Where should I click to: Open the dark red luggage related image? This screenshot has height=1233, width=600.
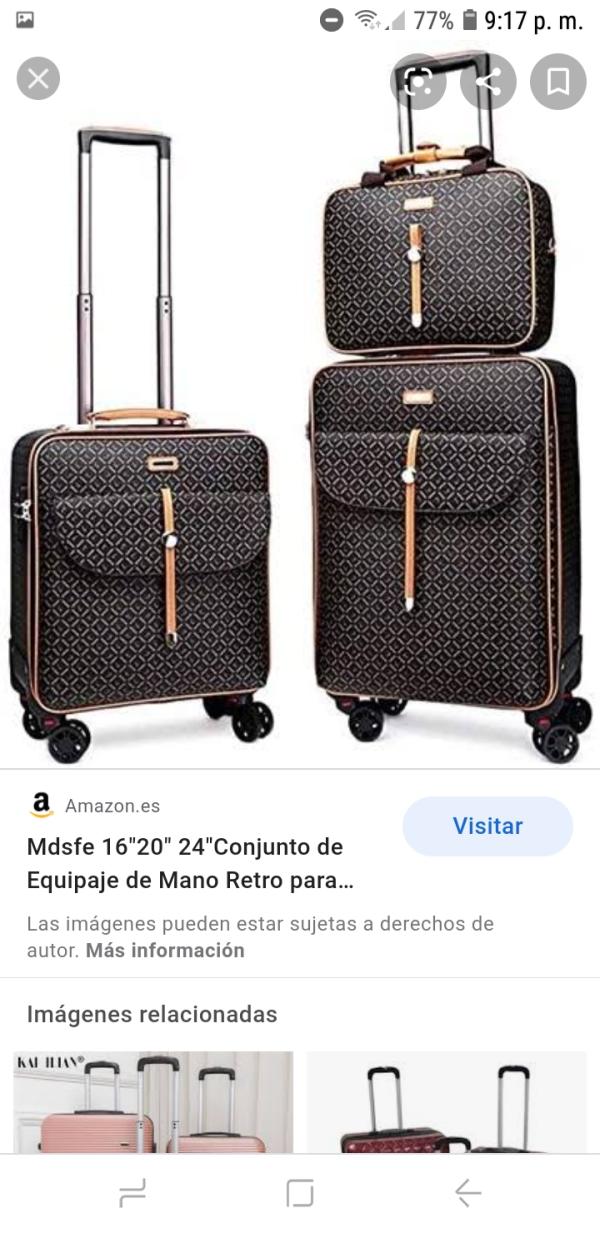click(x=446, y=1102)
